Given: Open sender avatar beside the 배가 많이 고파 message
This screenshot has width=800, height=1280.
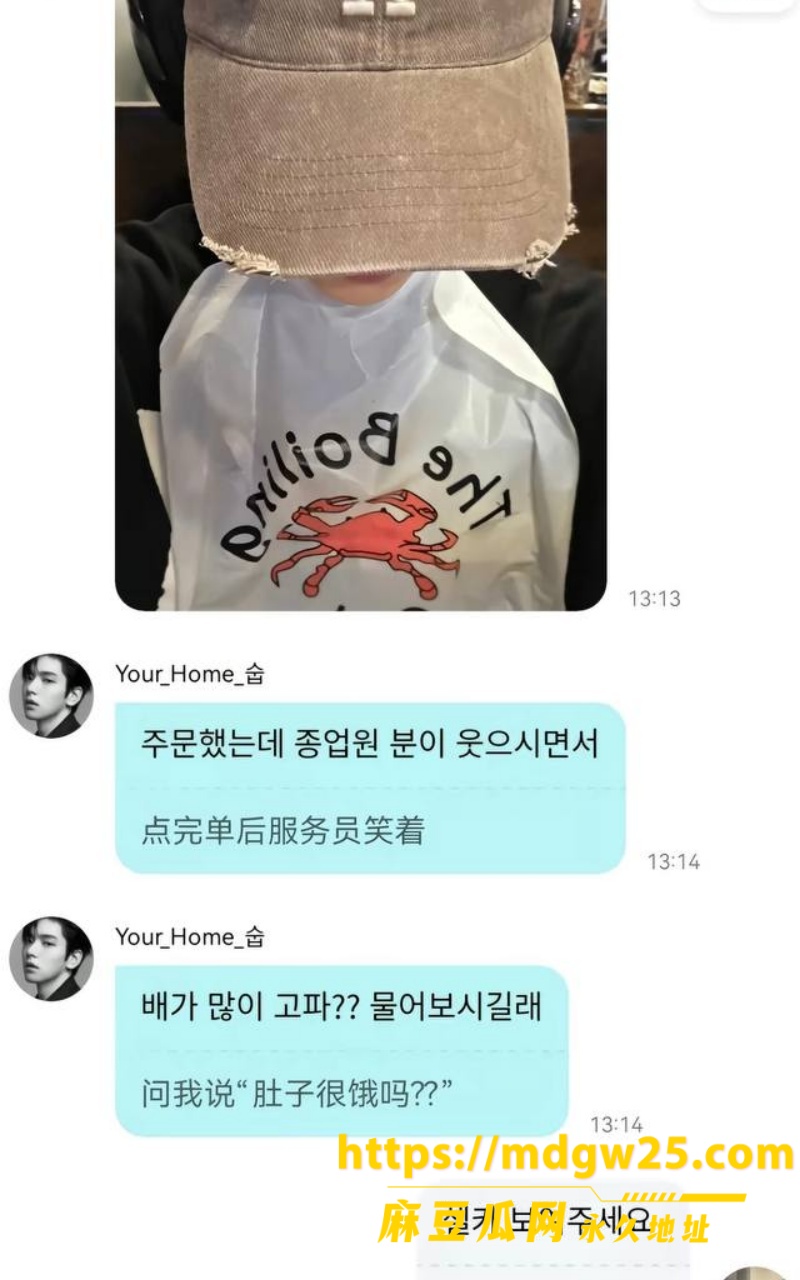Looking at the screenshot, I should (x=51, y=959).
